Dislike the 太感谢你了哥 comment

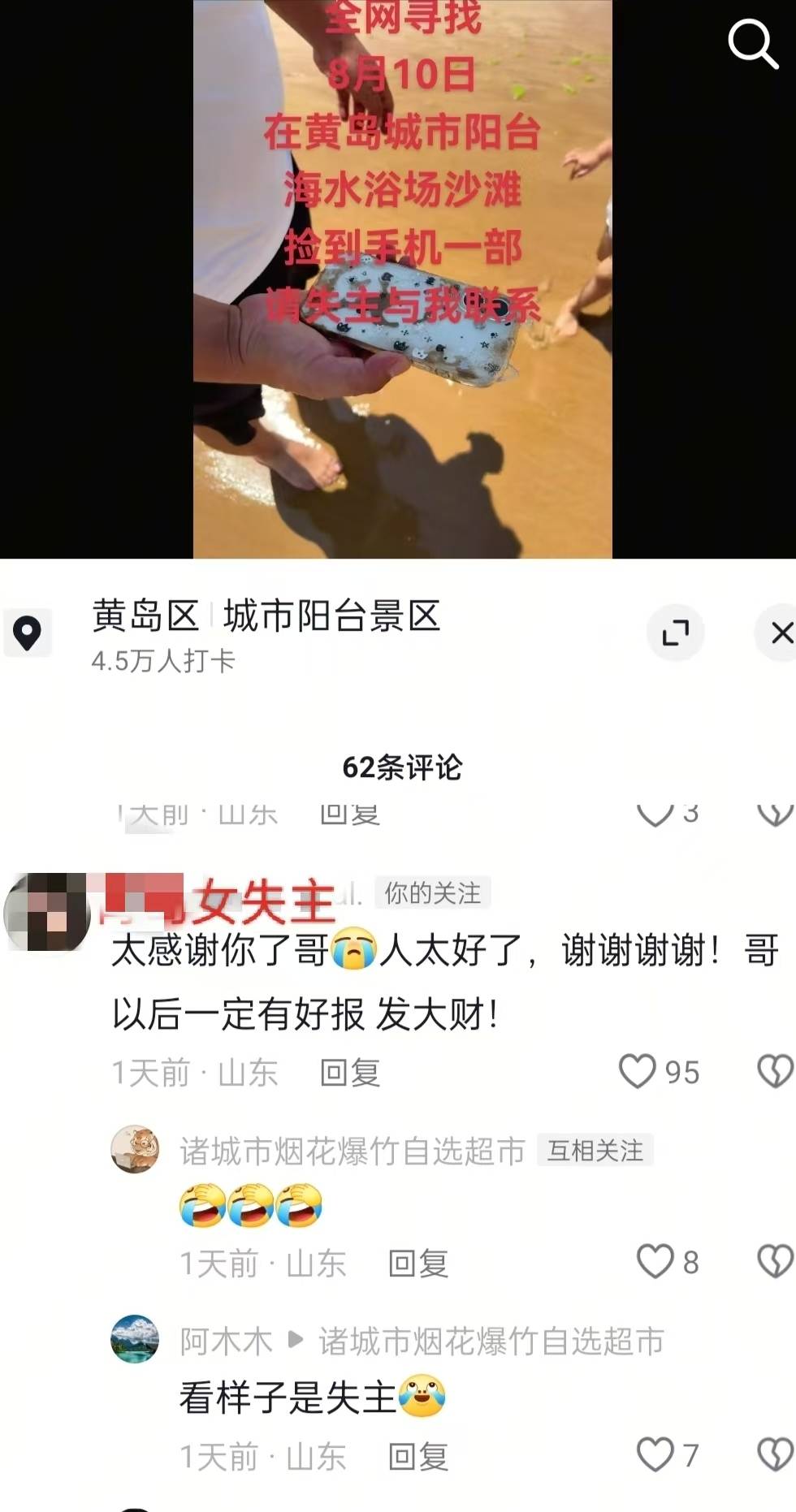(x=774, y=1071)
